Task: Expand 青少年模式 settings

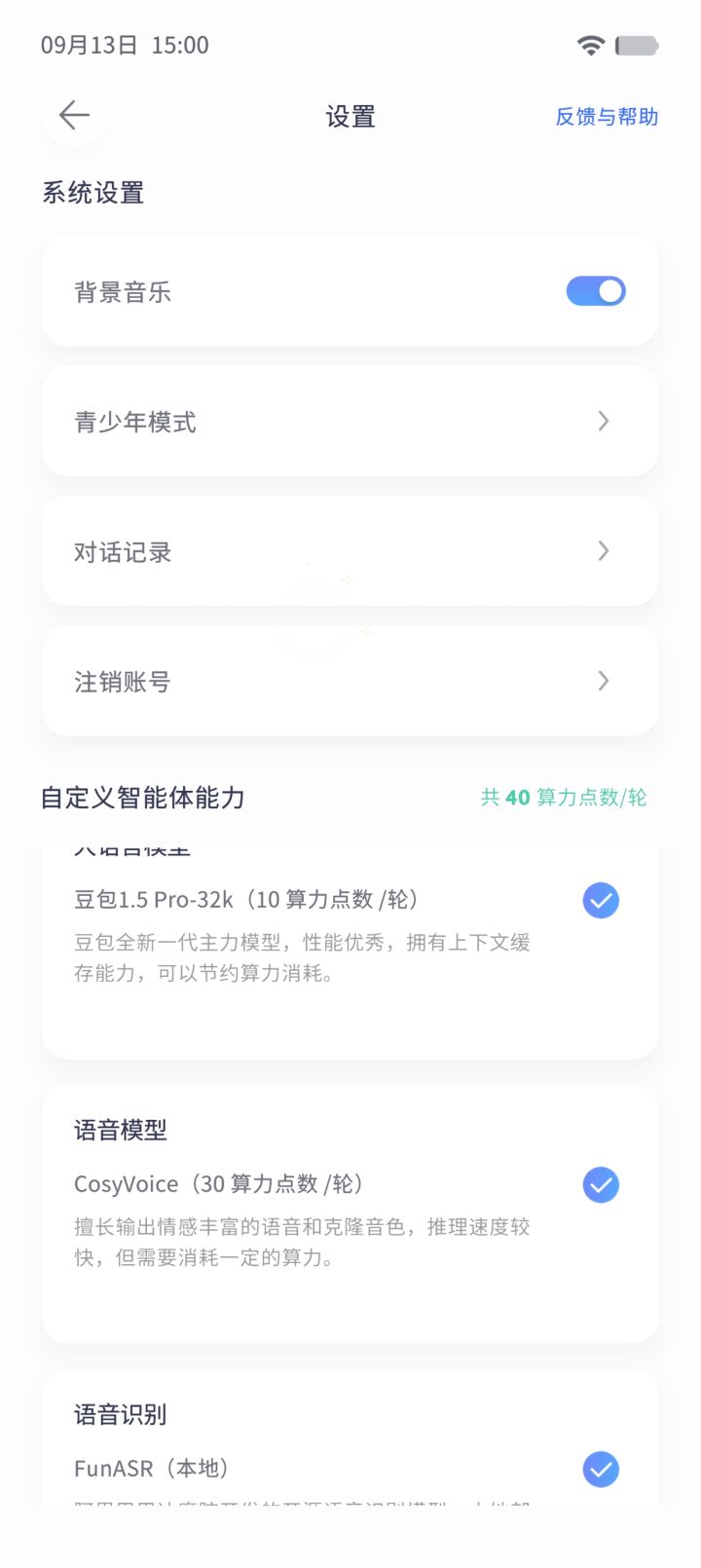Action: pos(603,422)
